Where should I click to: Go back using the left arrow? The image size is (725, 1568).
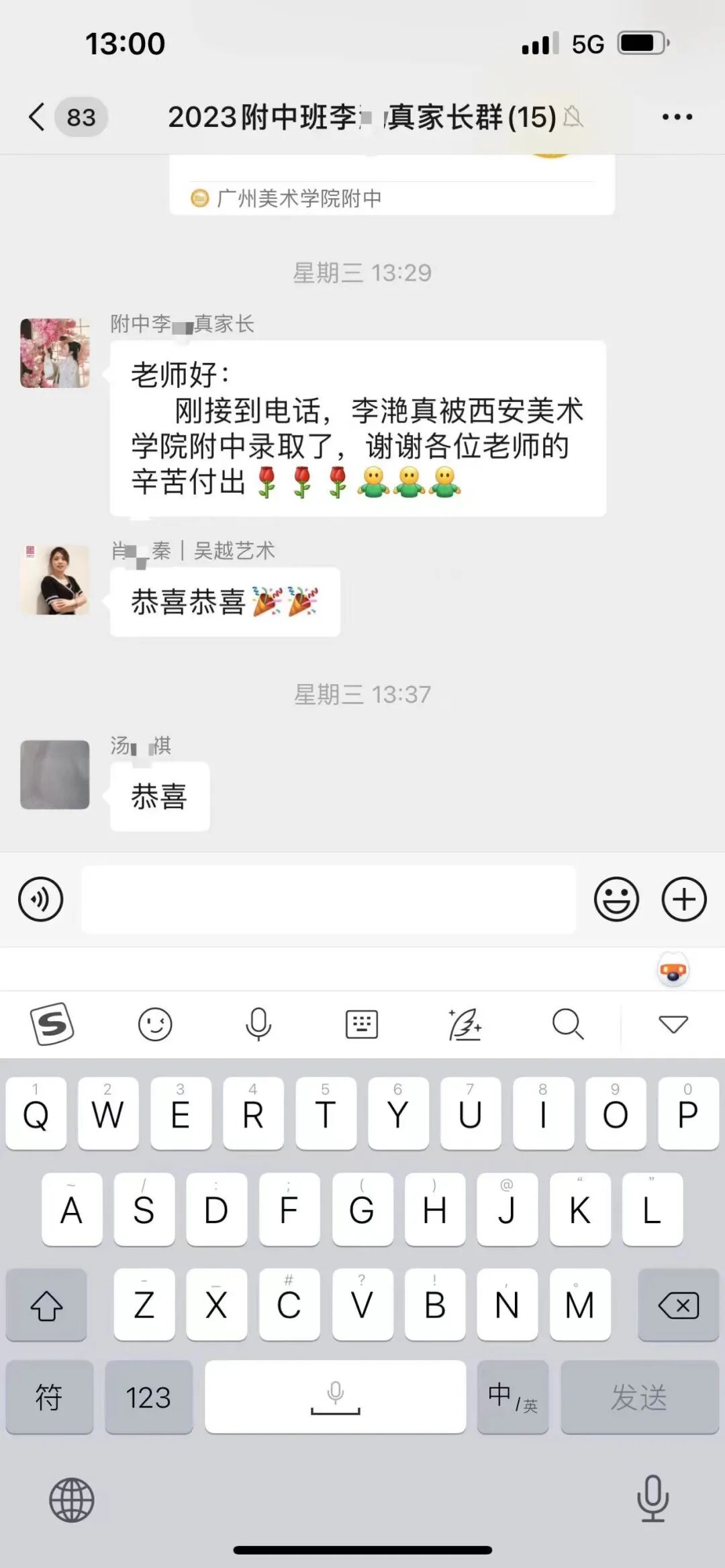[x=37, y=115]
